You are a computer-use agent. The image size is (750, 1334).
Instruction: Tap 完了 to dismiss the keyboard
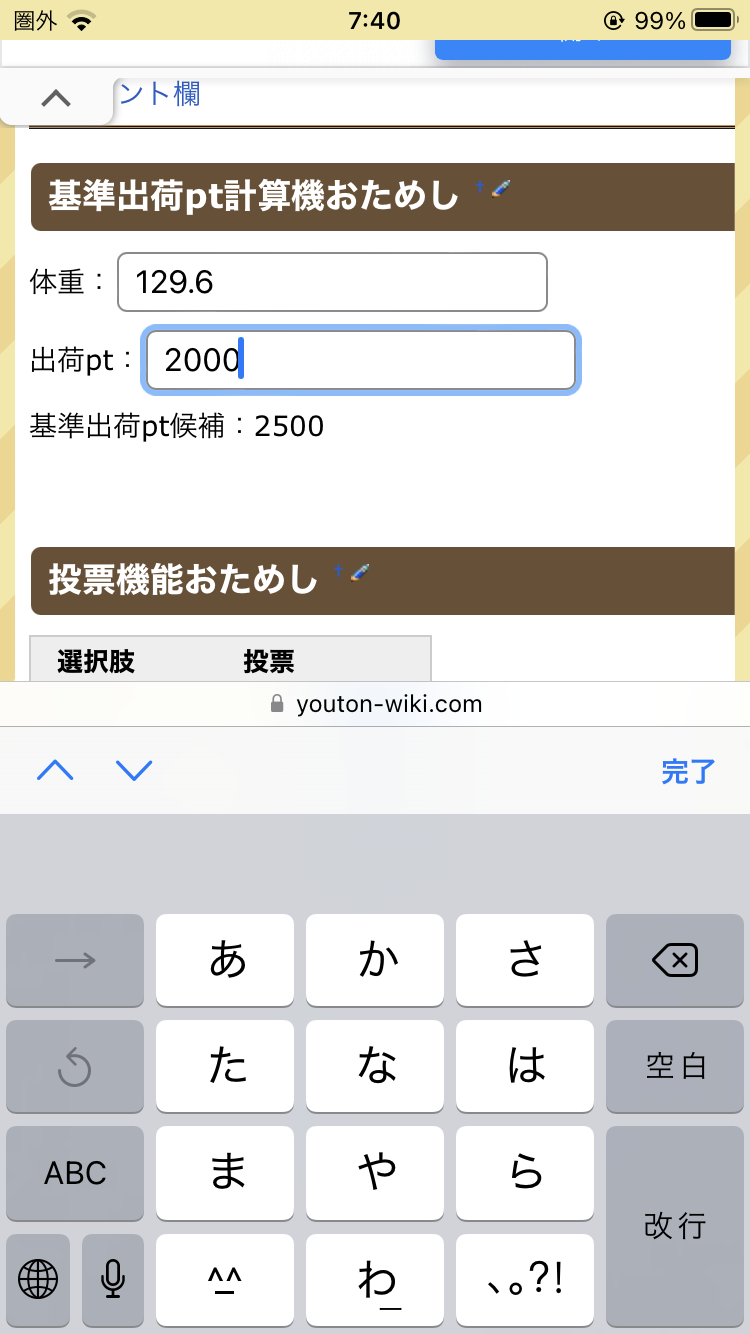688,771
